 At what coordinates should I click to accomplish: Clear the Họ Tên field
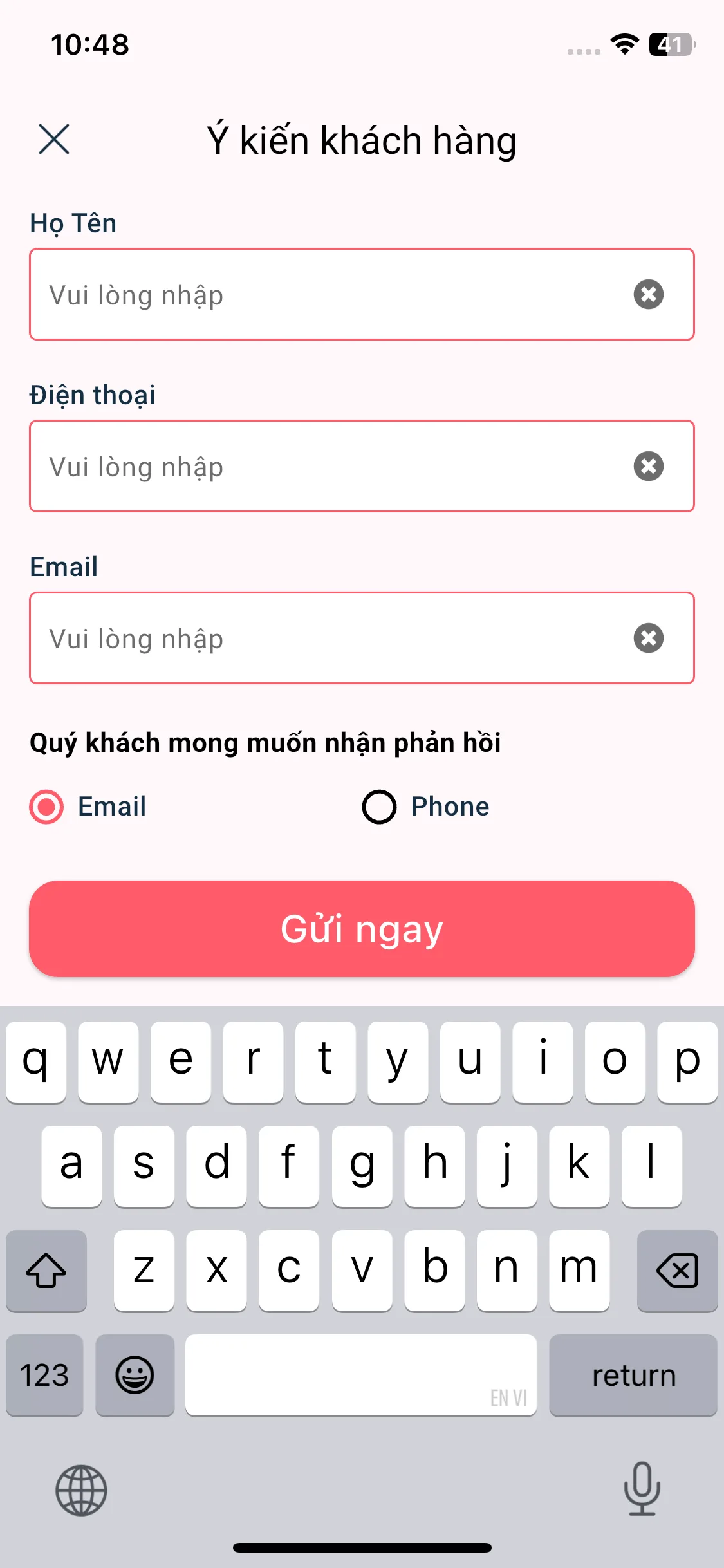coord(648,295)
